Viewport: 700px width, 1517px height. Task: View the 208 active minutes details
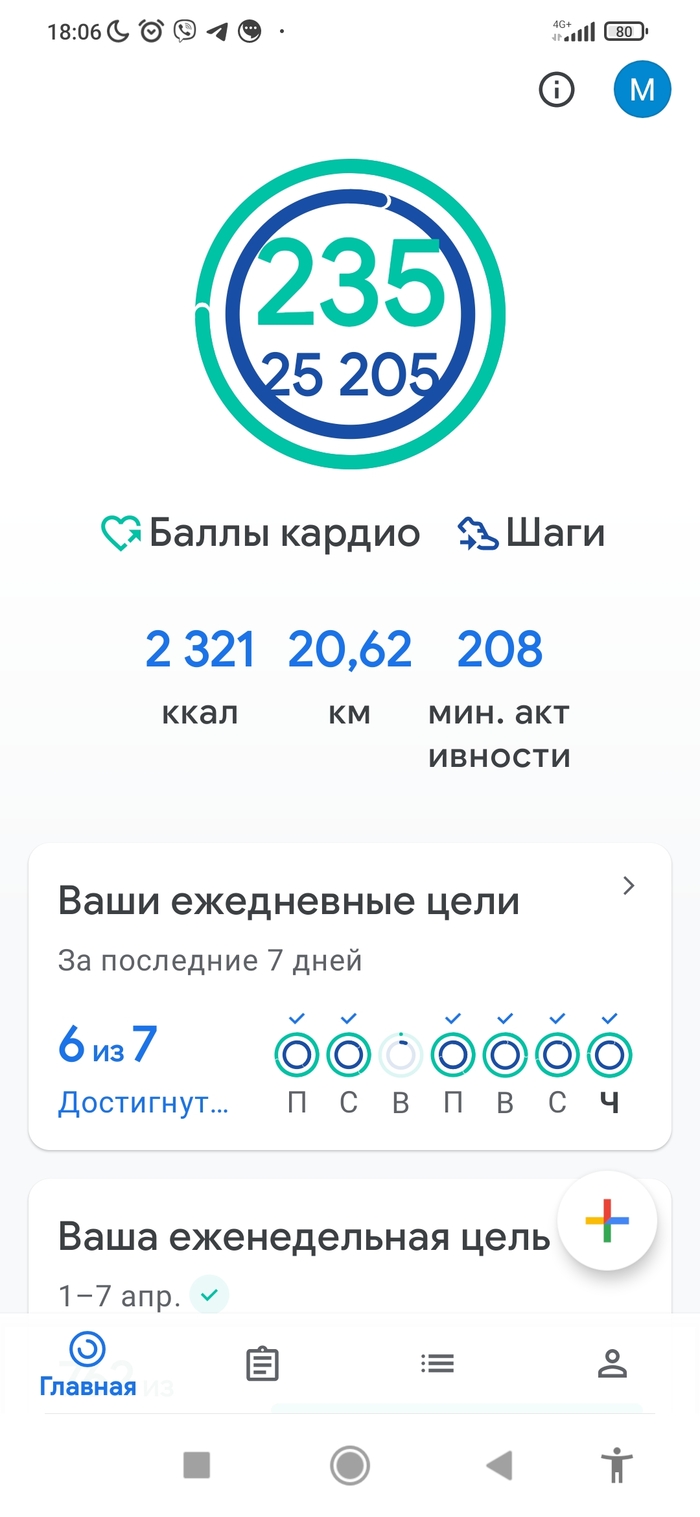[x=500, y=698]
